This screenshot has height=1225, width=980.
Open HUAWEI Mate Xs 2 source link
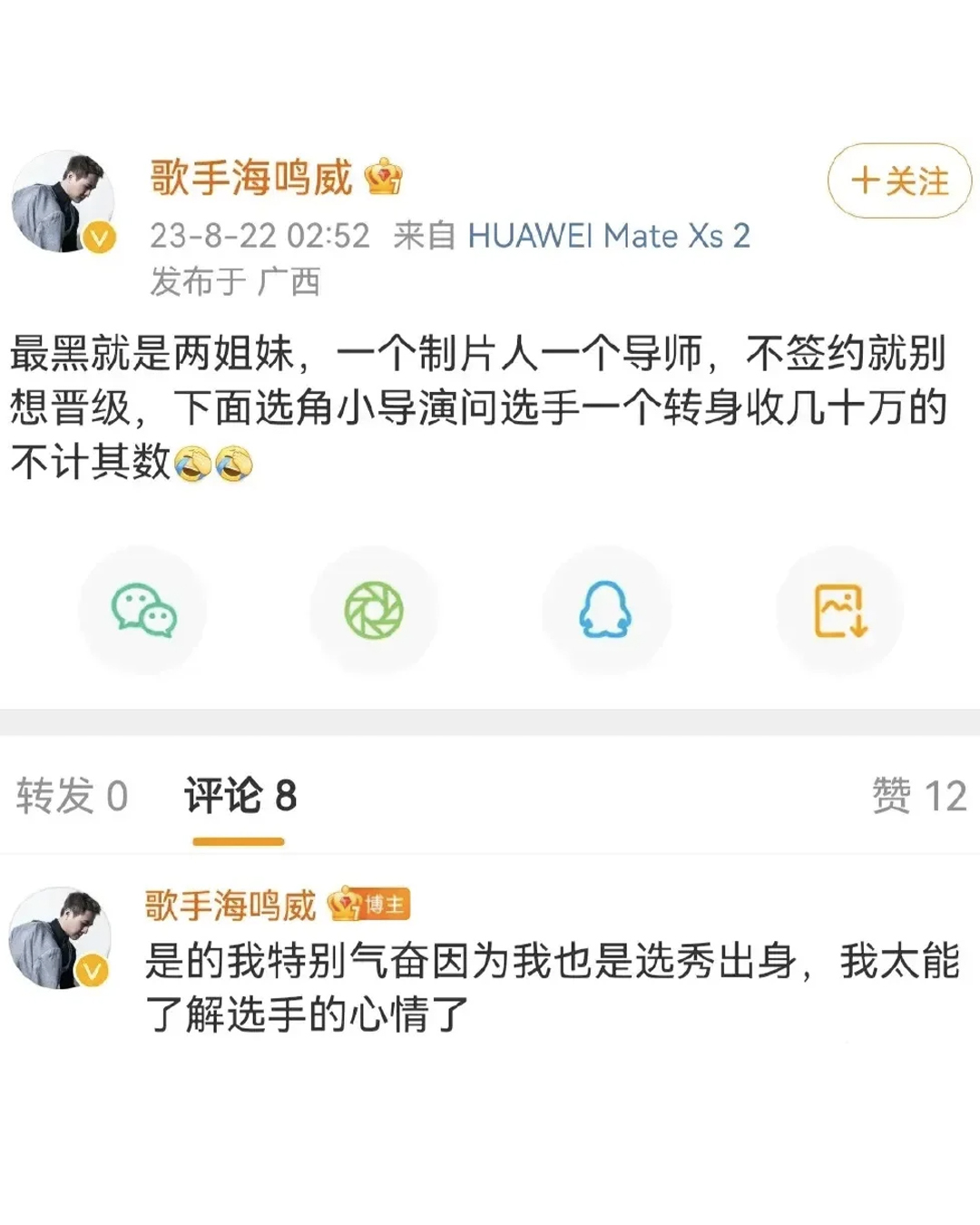[609, 236]
